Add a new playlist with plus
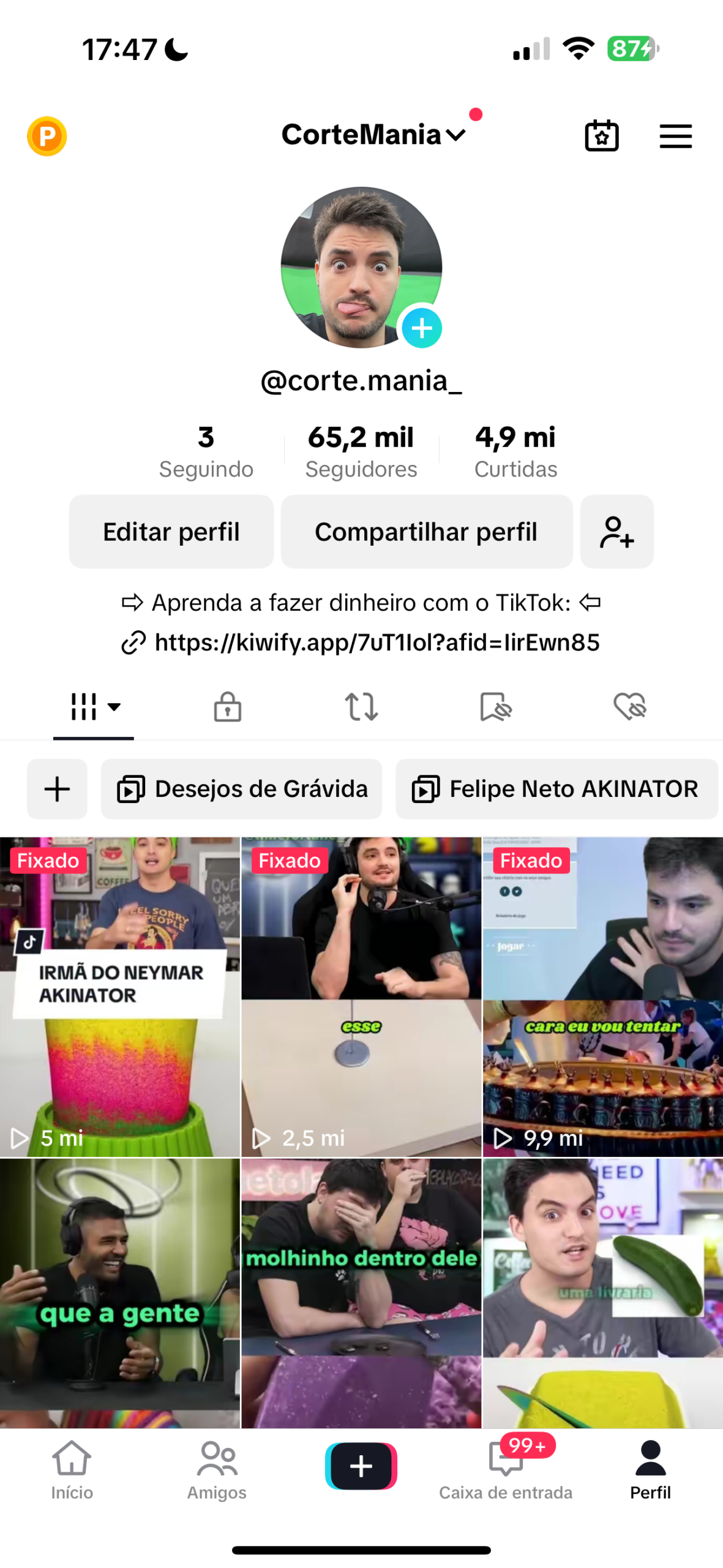The image size is (723, 1568). click(x=57, y=789)
